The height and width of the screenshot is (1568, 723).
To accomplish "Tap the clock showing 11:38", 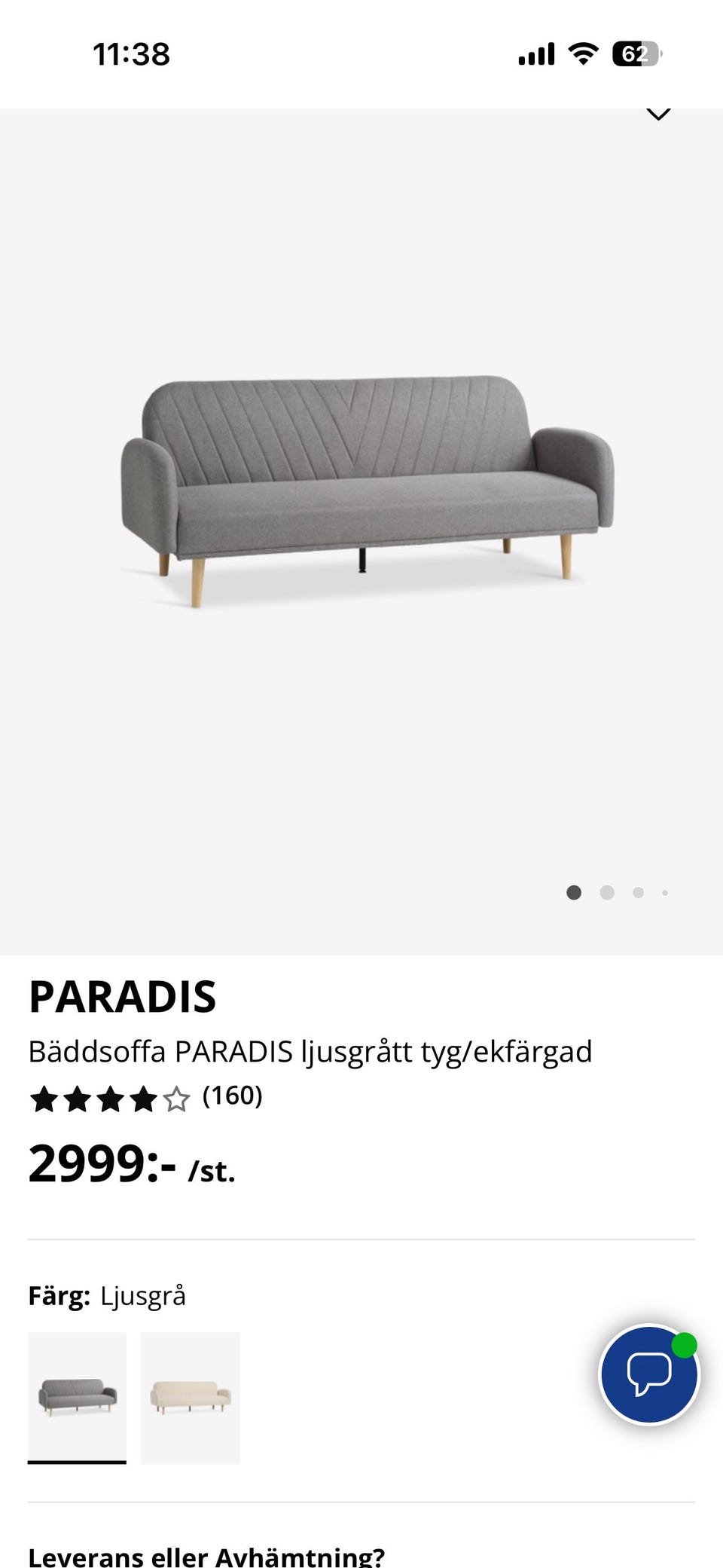I will [x=132, y=53].
